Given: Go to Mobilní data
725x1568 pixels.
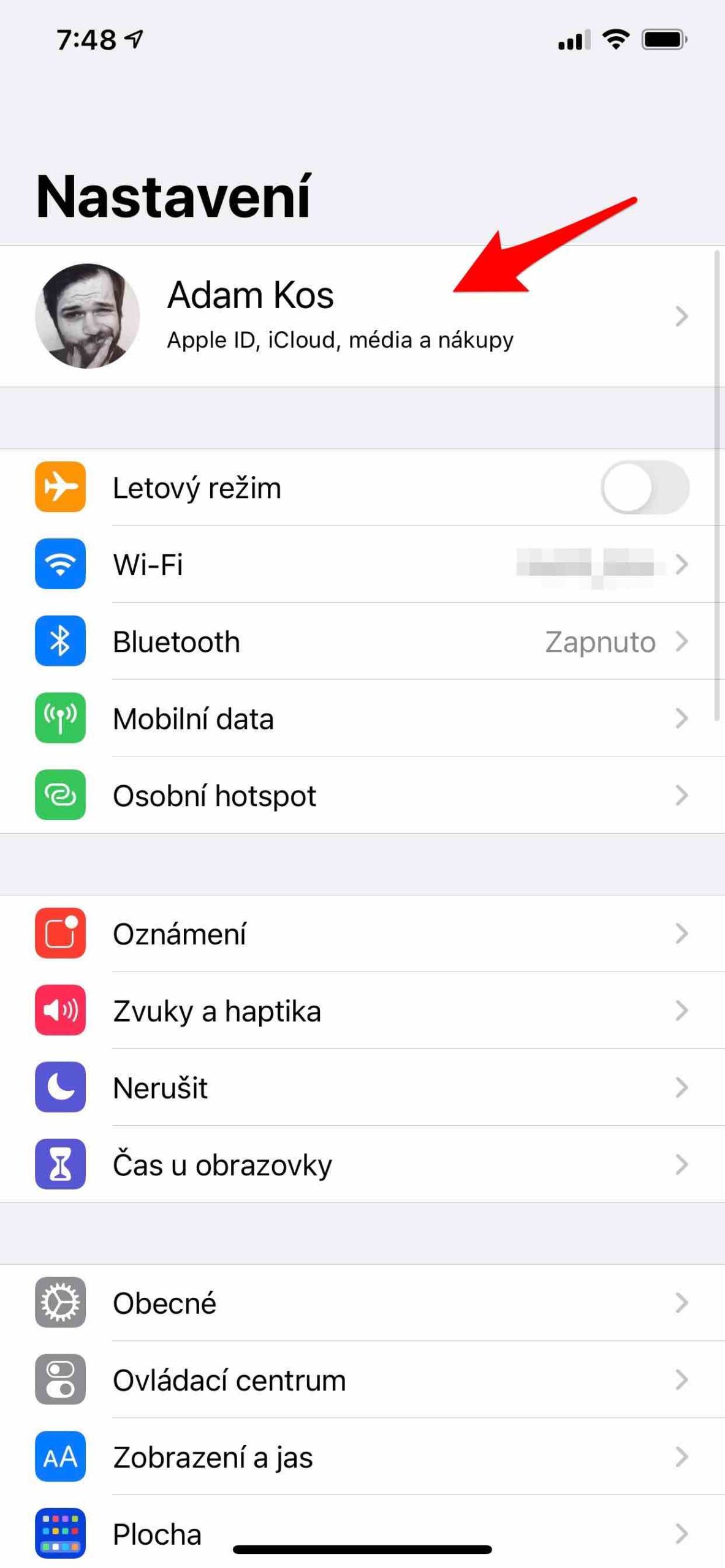Looking at the screenshot, I should [x=362, y=718].
